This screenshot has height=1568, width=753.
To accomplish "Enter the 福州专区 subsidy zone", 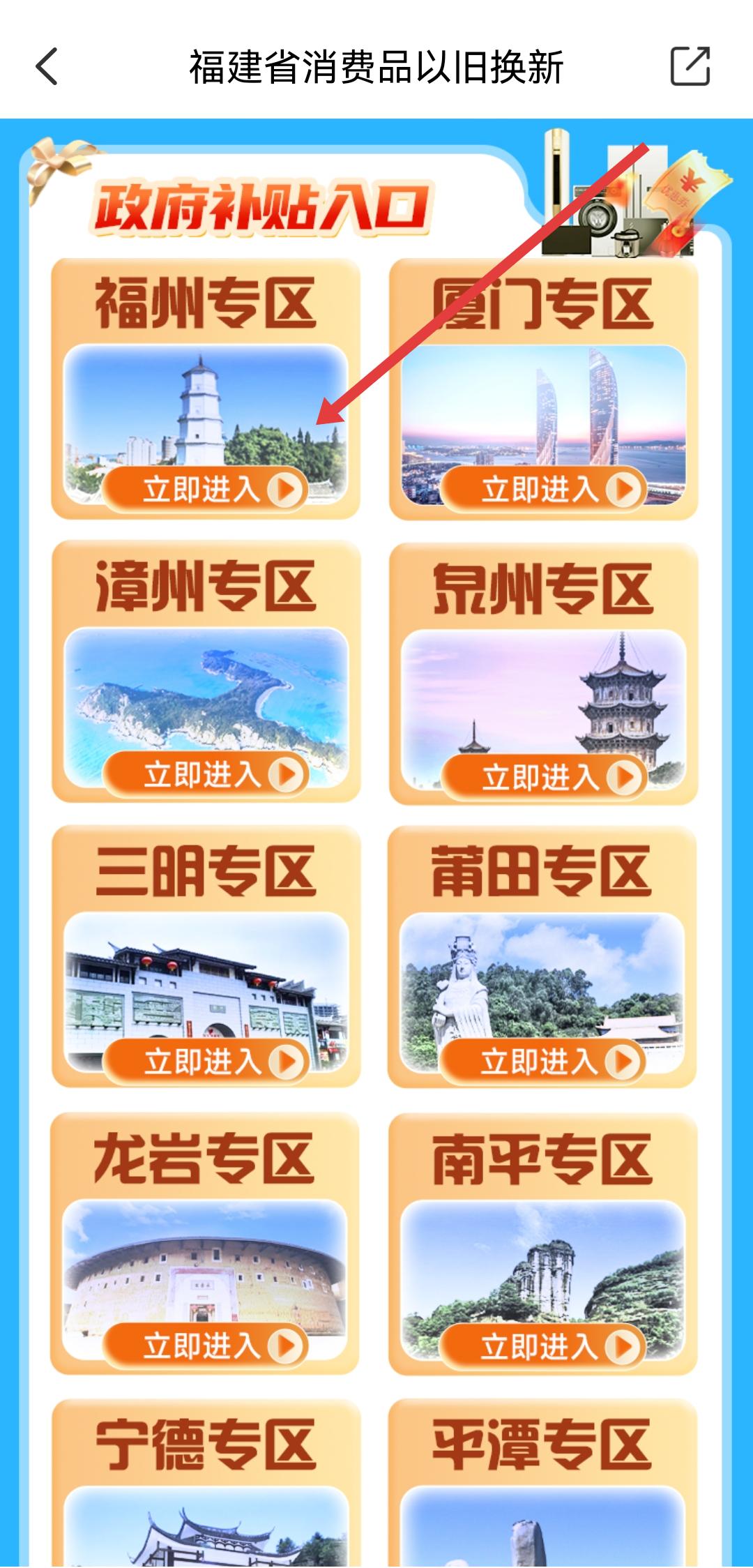I will tap(205, 488).
